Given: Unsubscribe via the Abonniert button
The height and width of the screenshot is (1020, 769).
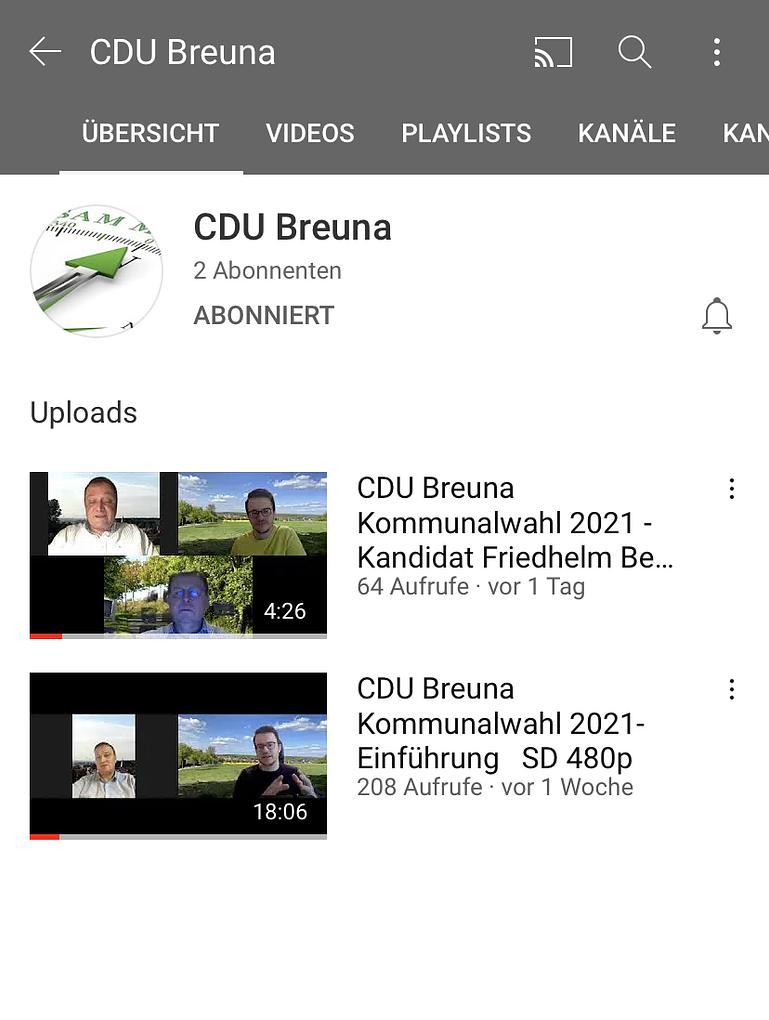Looking at the screenshot, I should (x=264, y=316).
